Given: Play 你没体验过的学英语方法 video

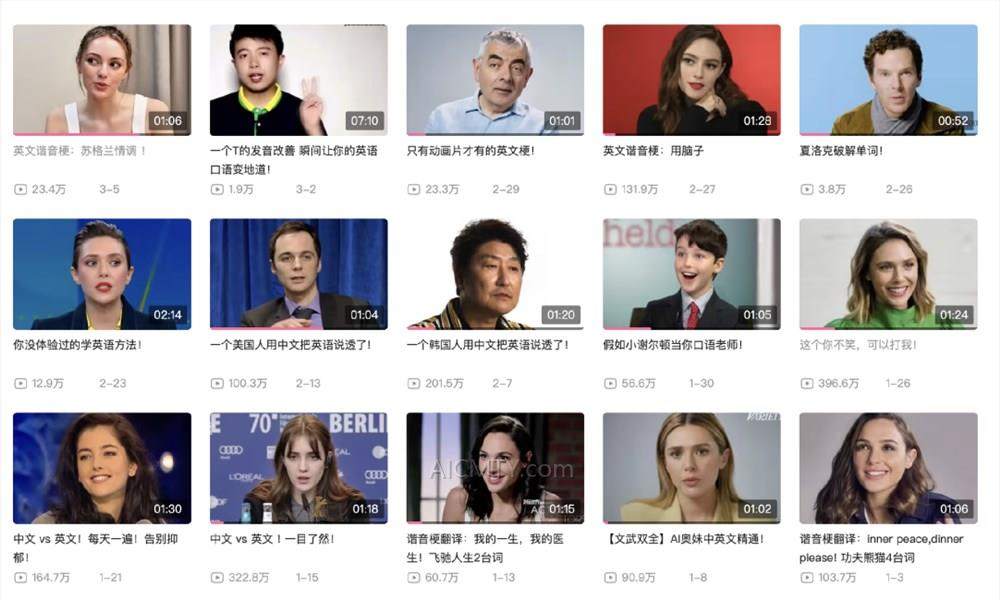Looking at the screenshot, I should coord(101,274).
